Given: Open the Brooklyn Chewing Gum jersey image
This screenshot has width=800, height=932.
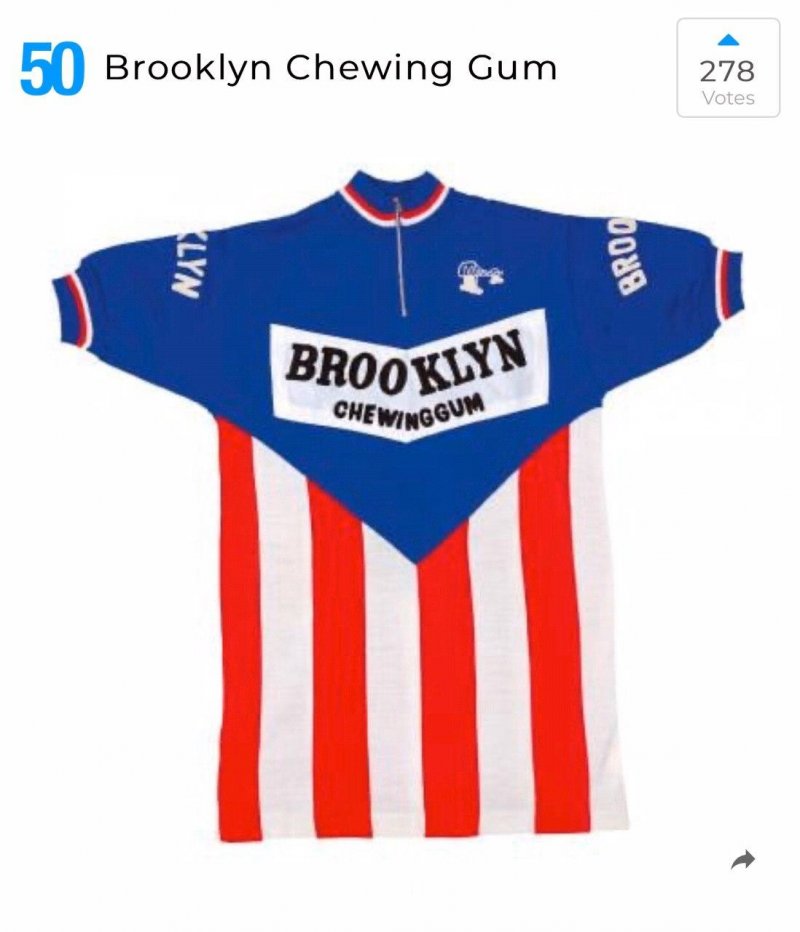Looking at the screenshot, I should 398,500.
